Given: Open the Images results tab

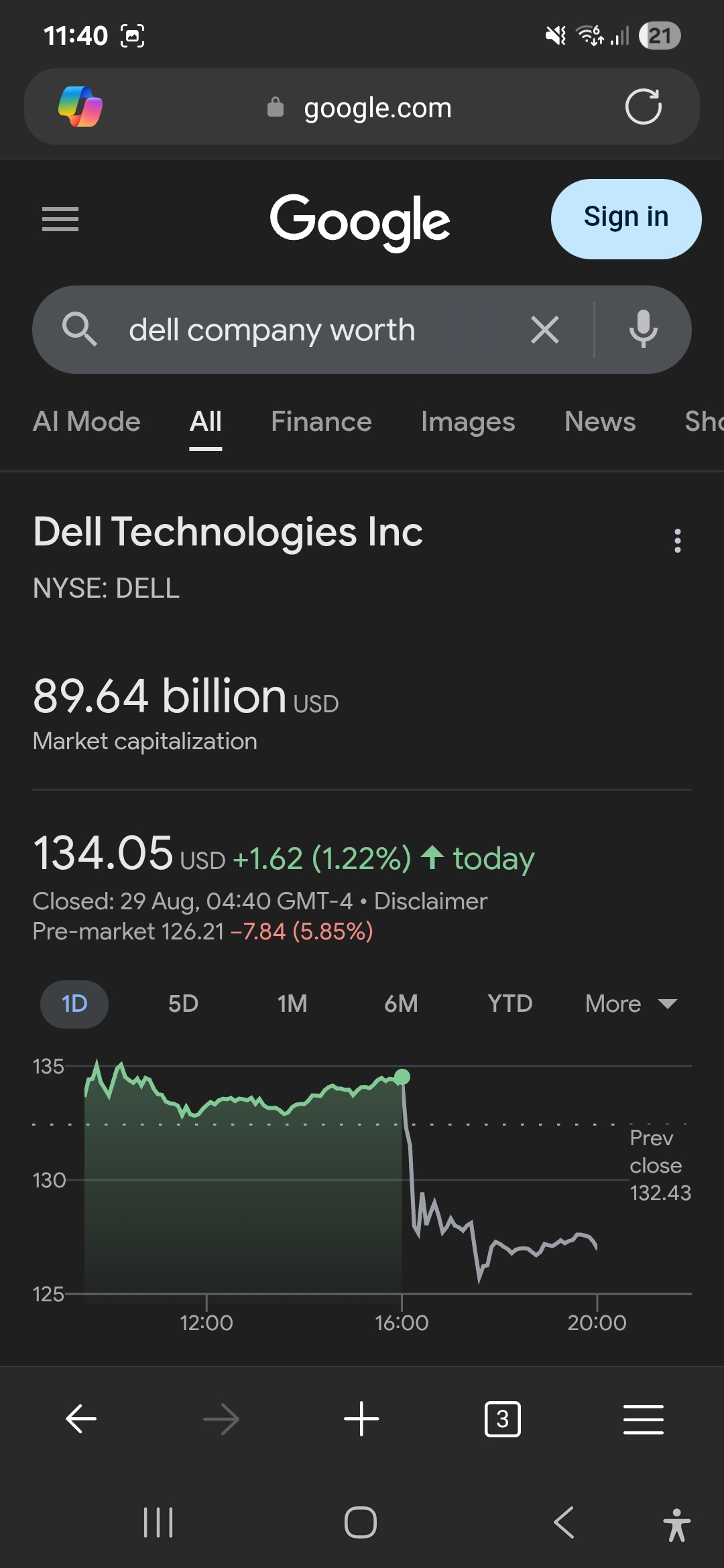Looking at the screenshot, I should (467, 422).
